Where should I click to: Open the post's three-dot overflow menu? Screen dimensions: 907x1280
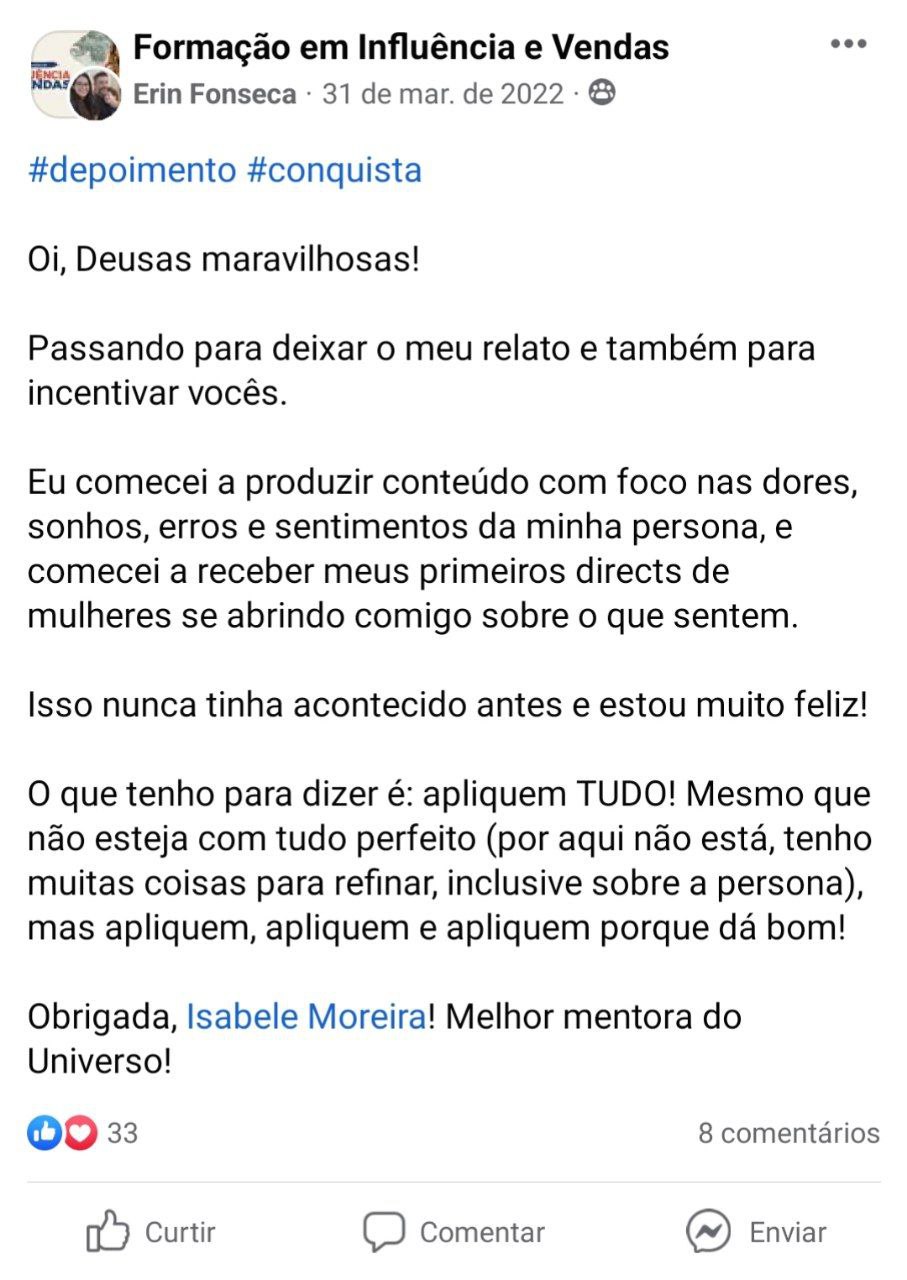[x=848, y=45]
